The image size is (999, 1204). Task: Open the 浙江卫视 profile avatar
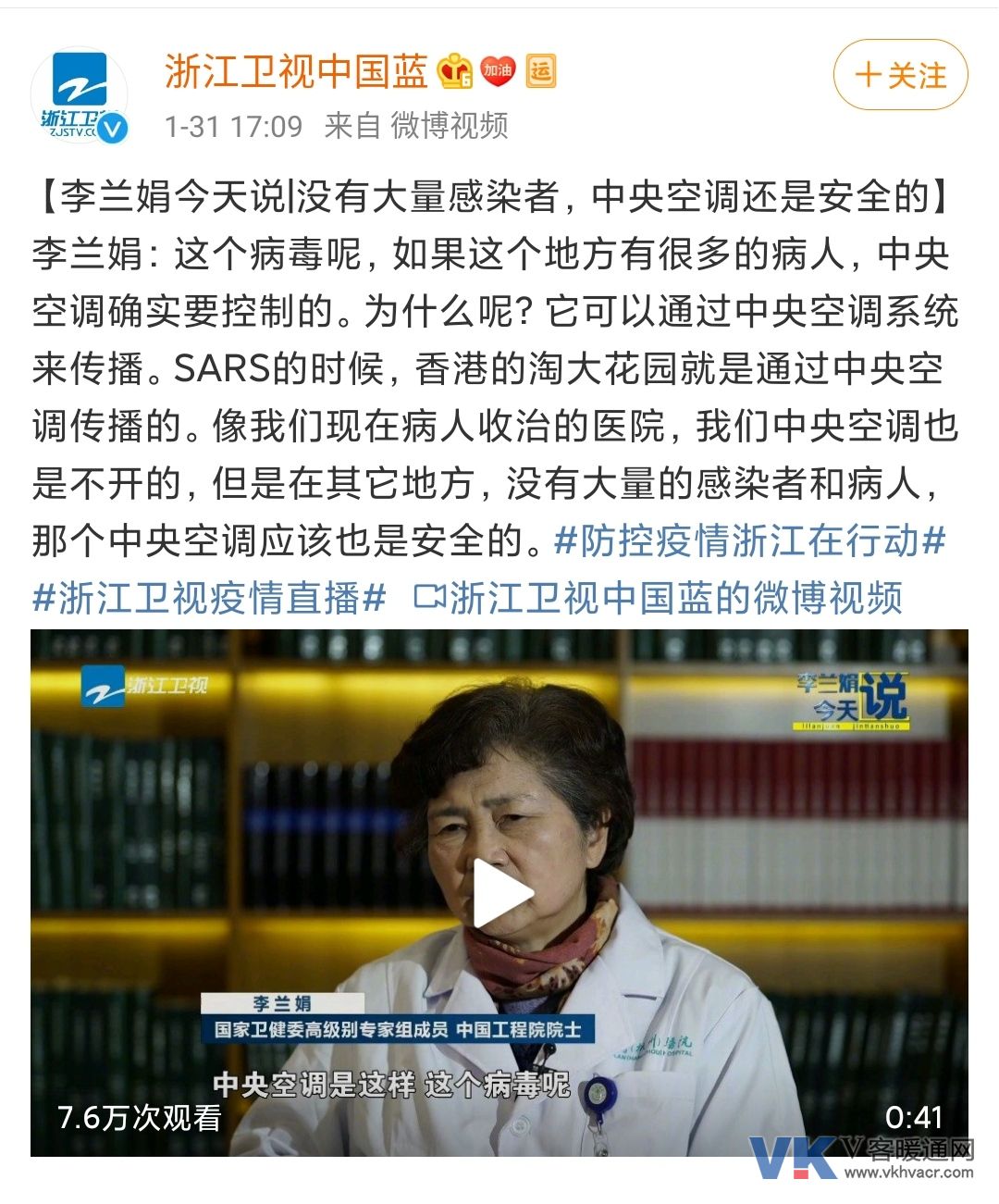point(80,96)
